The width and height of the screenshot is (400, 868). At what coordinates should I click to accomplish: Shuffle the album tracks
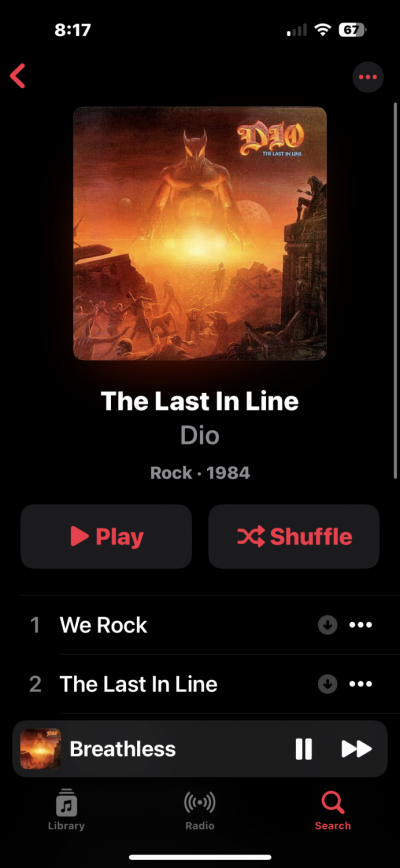click(294, 536)
